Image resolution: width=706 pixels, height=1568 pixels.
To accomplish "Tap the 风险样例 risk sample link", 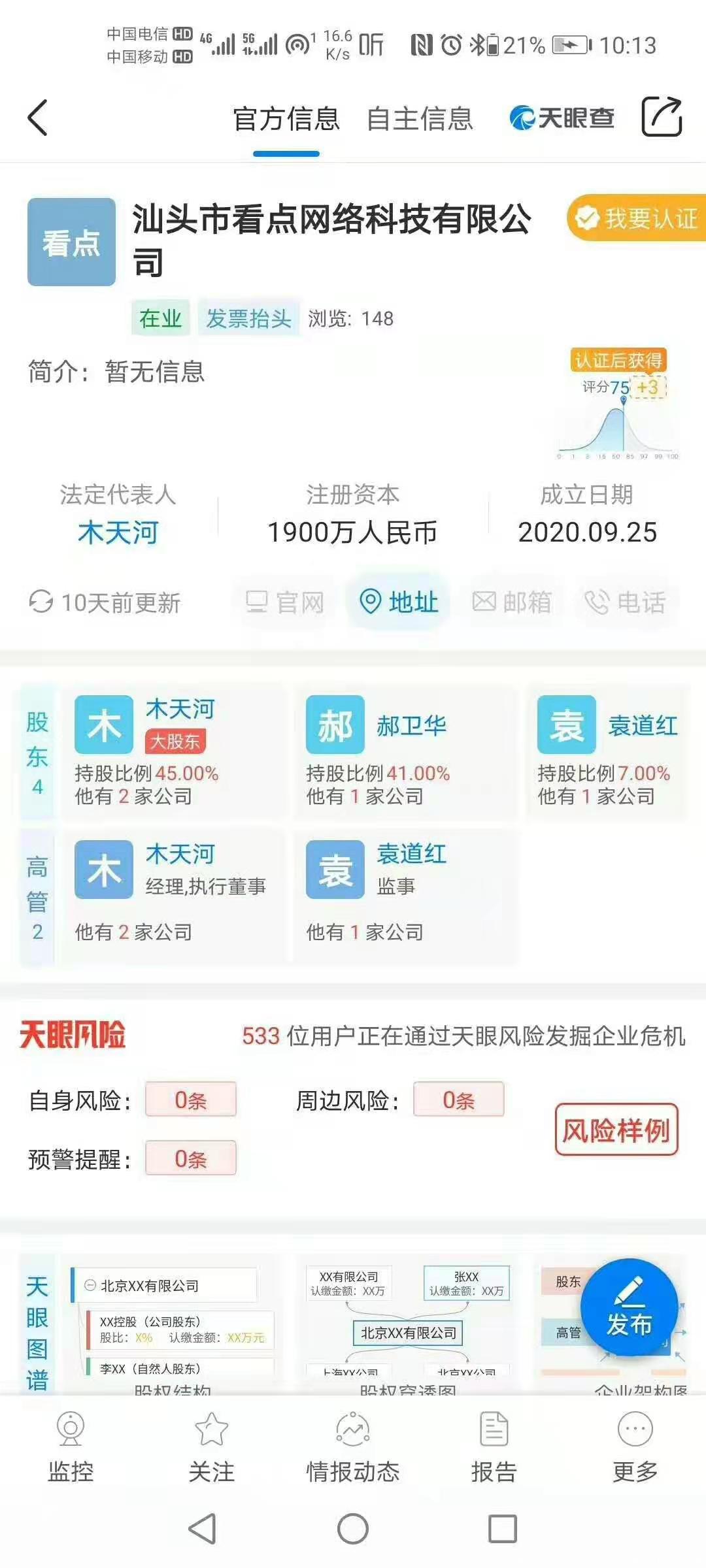I will pos(617,1128).
